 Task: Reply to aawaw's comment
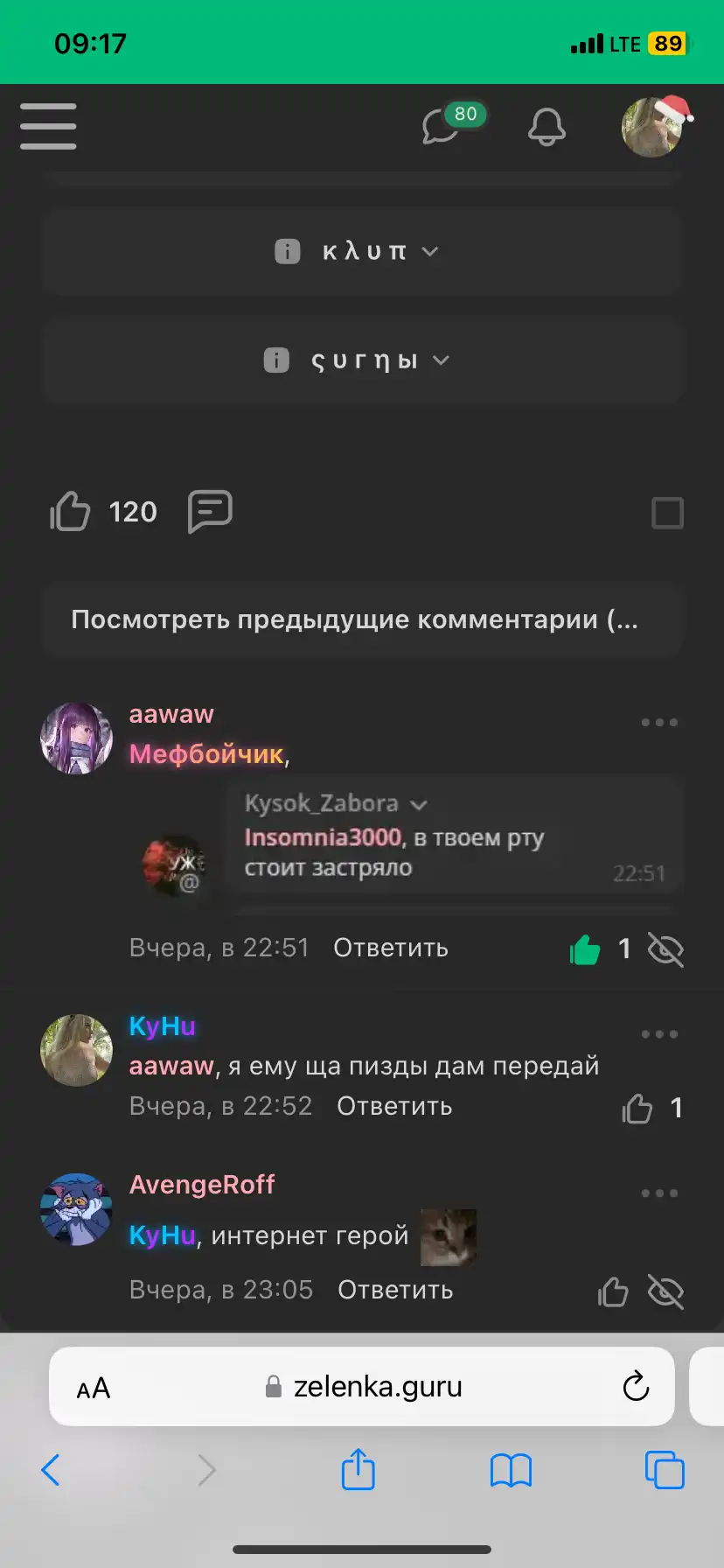391,948
